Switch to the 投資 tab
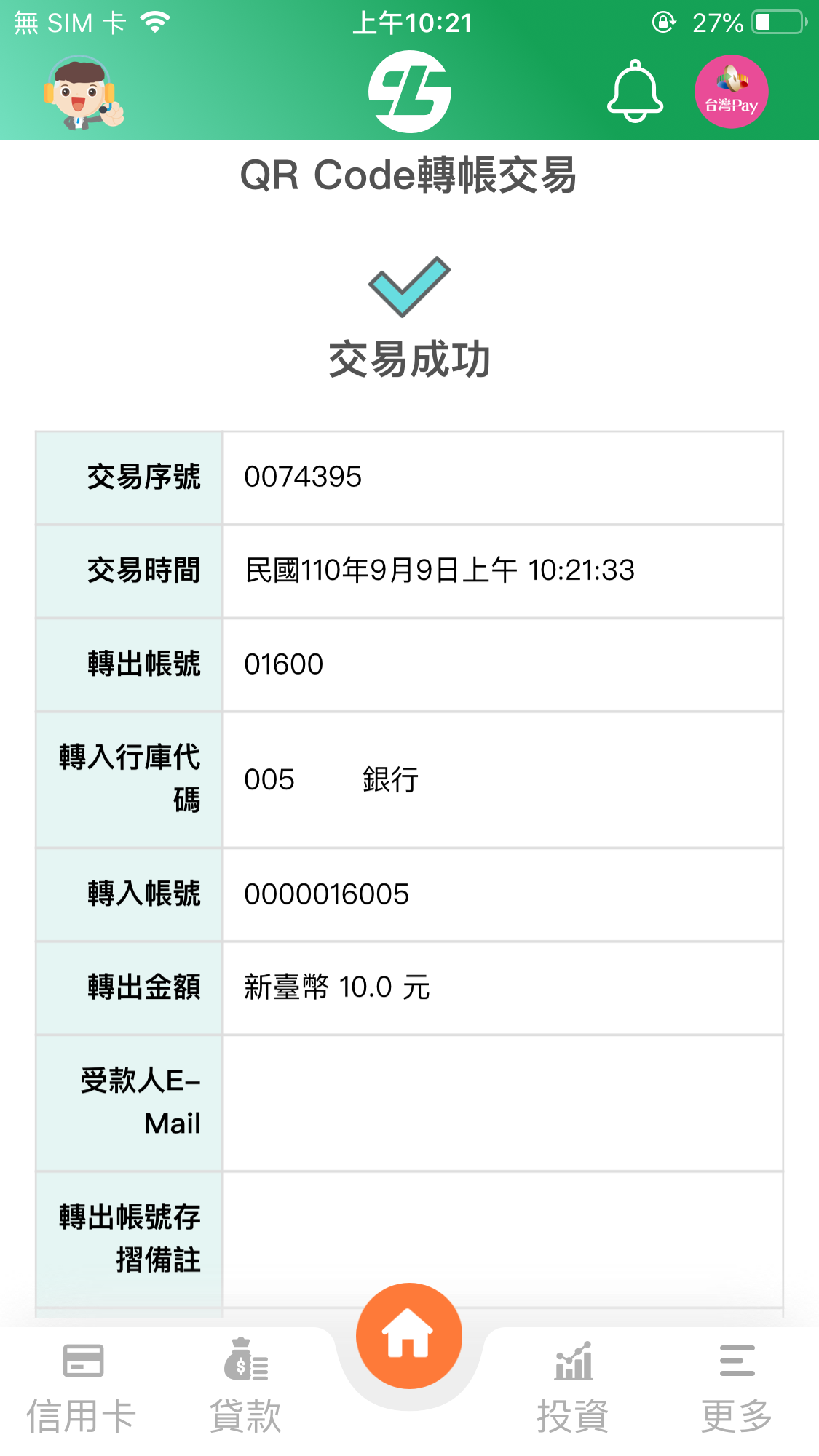Screen dimensions: 819x1456 [x=573, y=1388]
